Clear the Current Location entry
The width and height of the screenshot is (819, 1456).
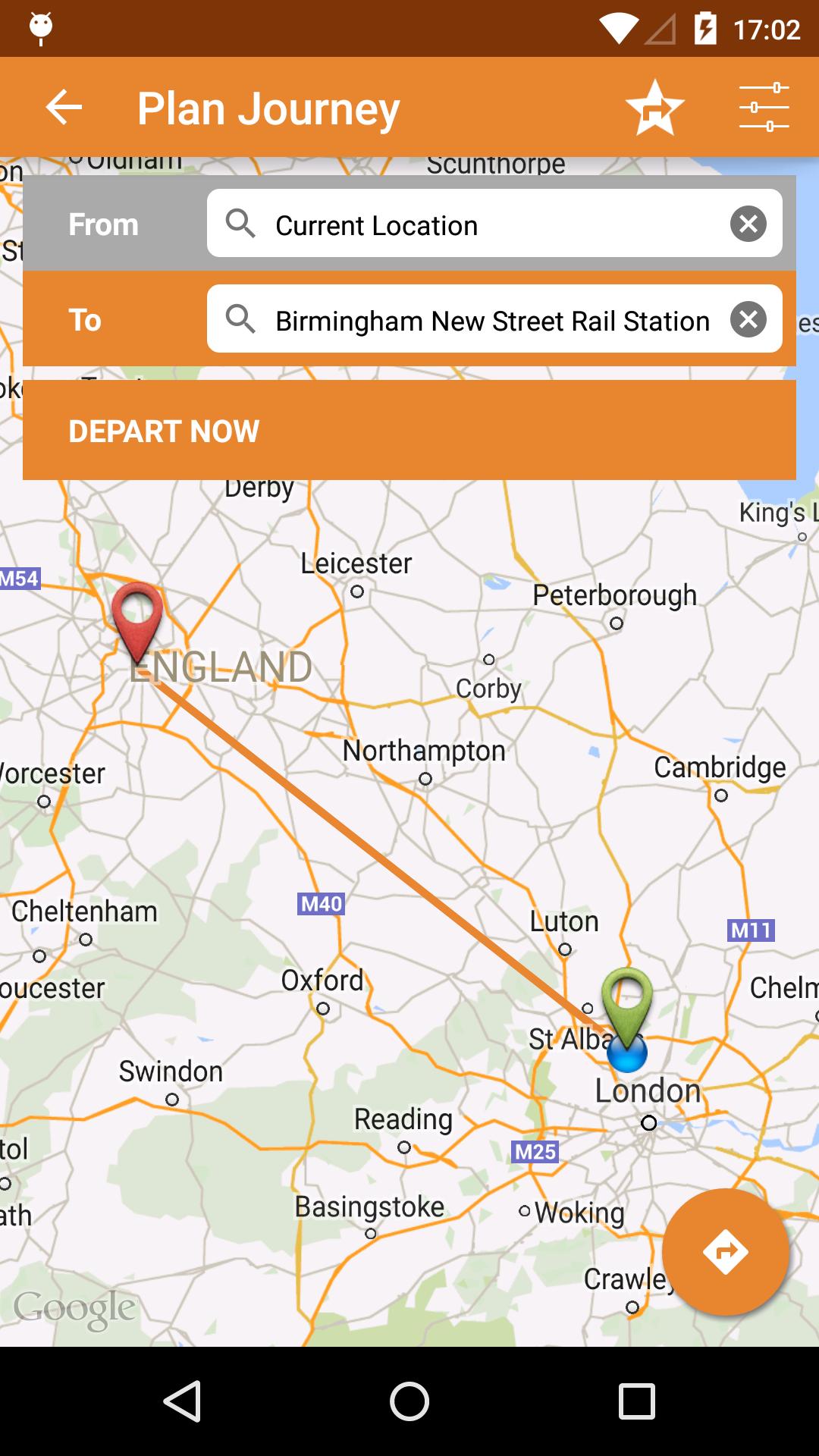(748, 224)
